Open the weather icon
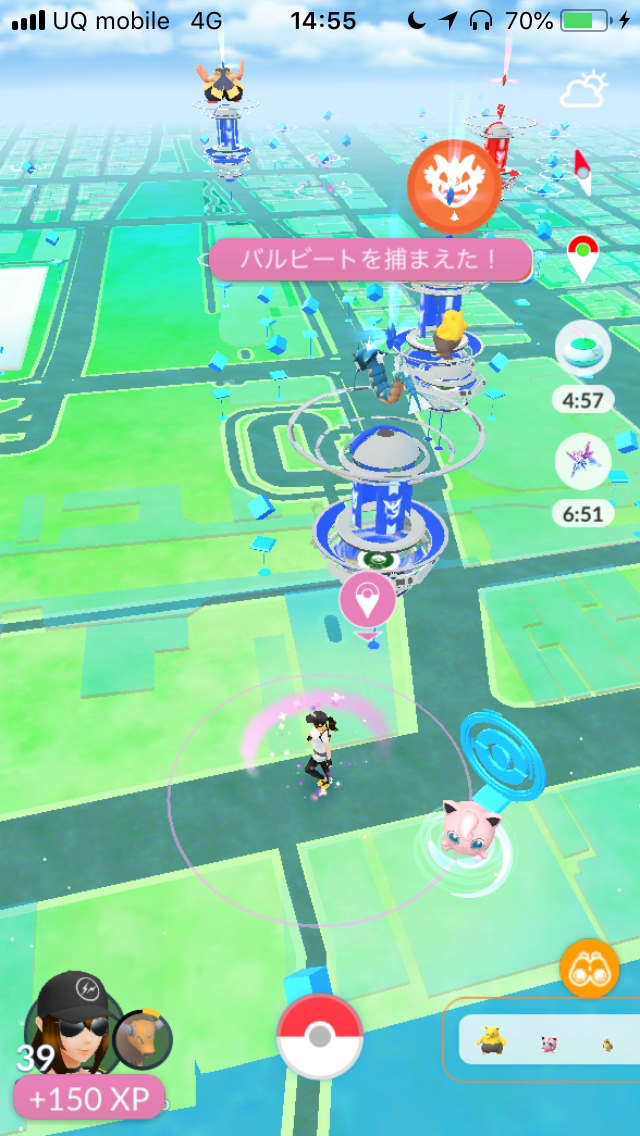 point(584,90)
